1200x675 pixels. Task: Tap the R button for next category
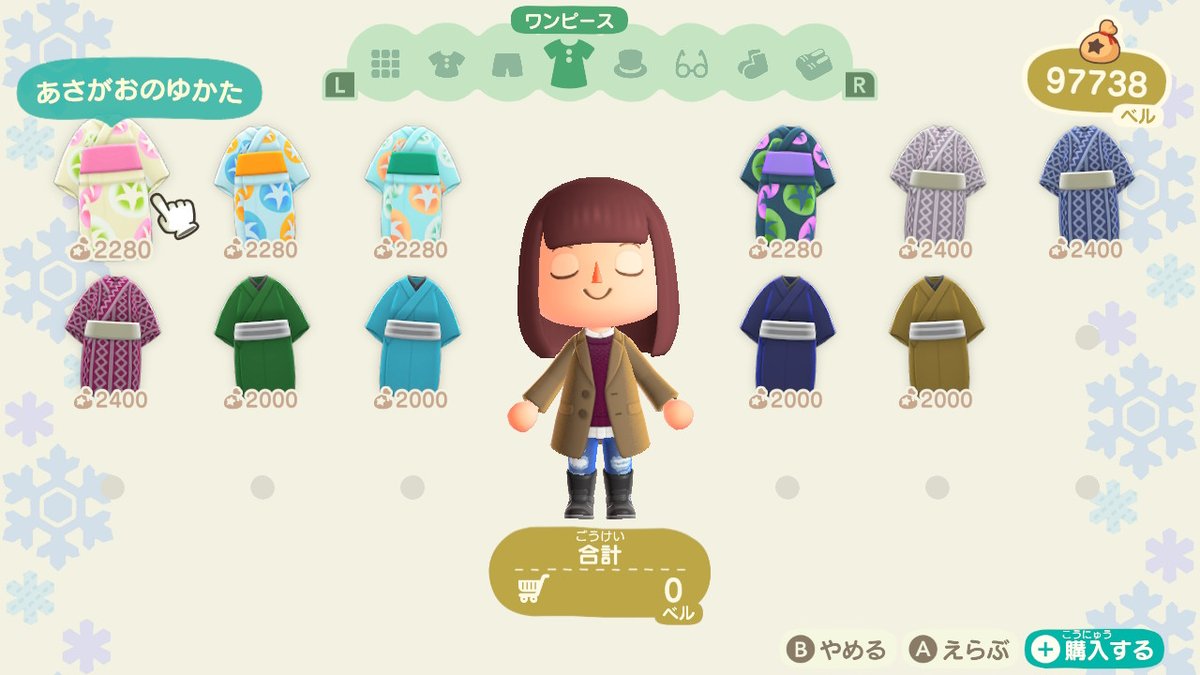coord(857,86)
